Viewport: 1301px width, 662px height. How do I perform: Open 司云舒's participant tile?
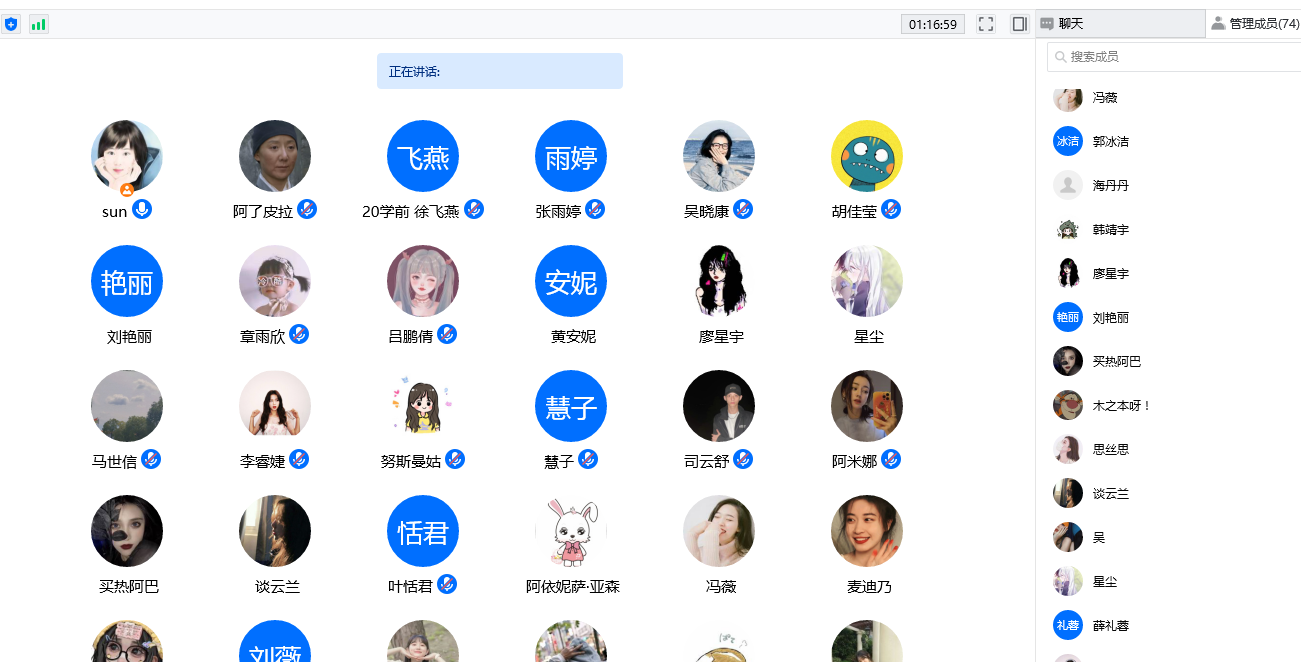[719, 407]
